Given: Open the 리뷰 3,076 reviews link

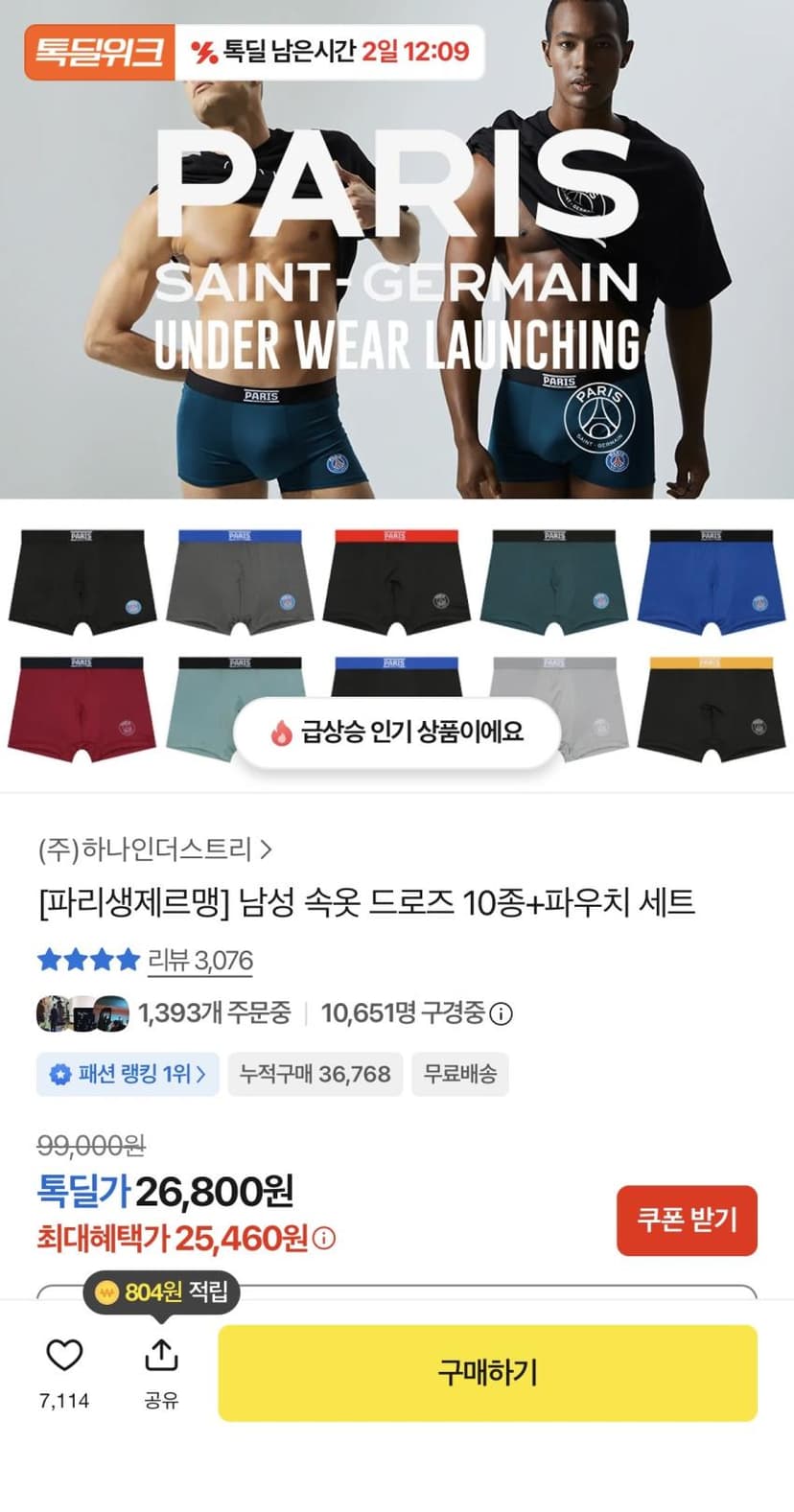Looking at the screenshot, I should tap(199, 960).
